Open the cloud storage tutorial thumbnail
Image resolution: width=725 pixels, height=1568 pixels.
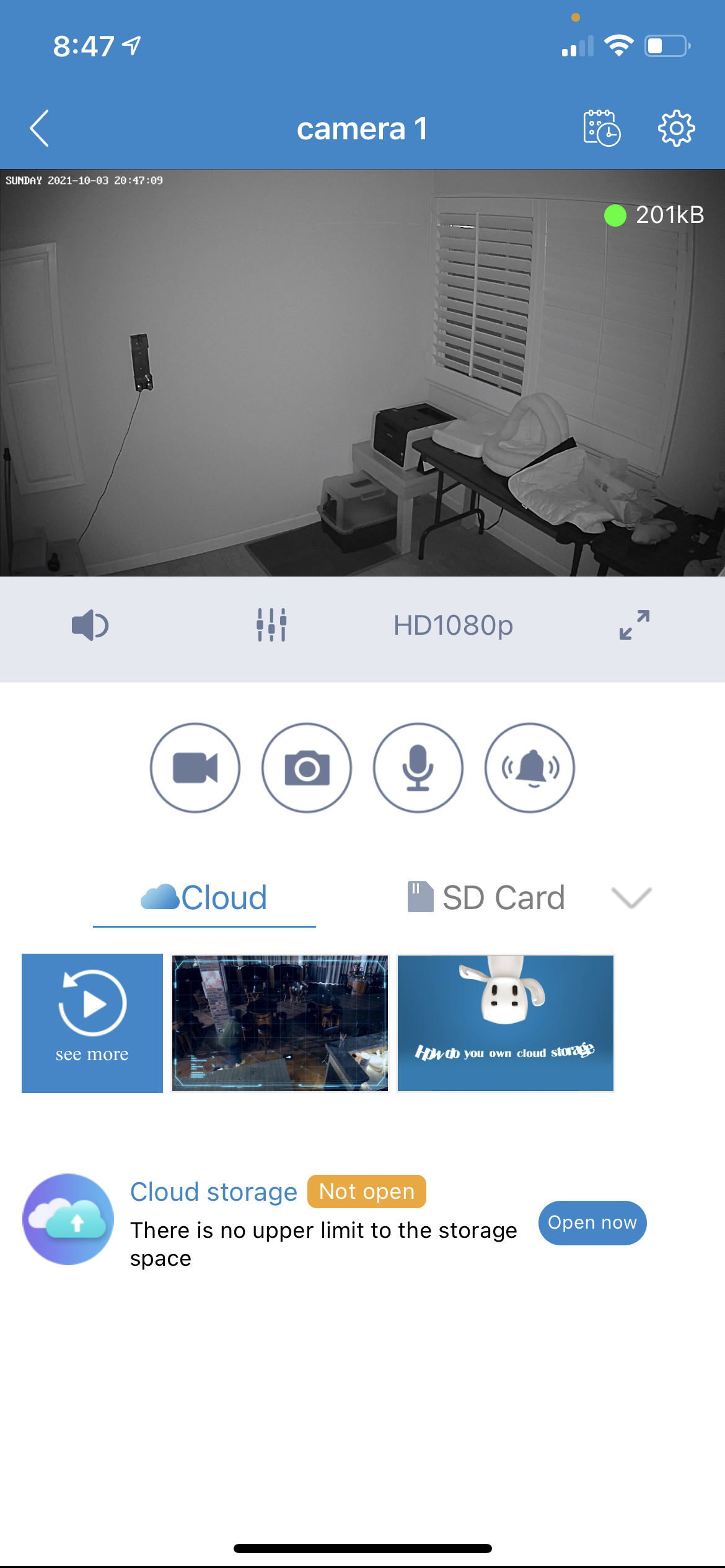click(505, 1023)
